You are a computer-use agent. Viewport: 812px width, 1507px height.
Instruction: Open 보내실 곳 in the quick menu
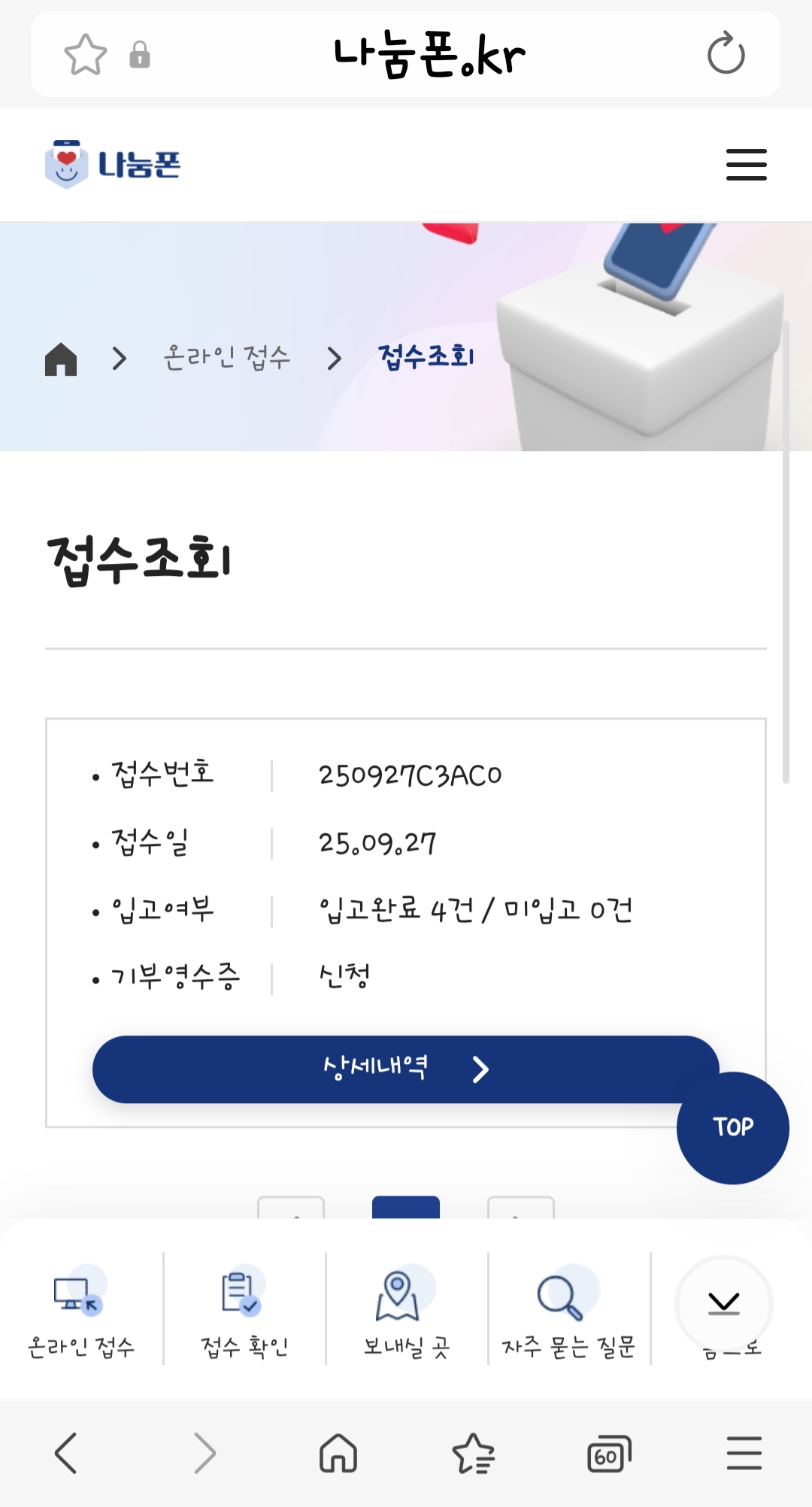[406, 1309]
